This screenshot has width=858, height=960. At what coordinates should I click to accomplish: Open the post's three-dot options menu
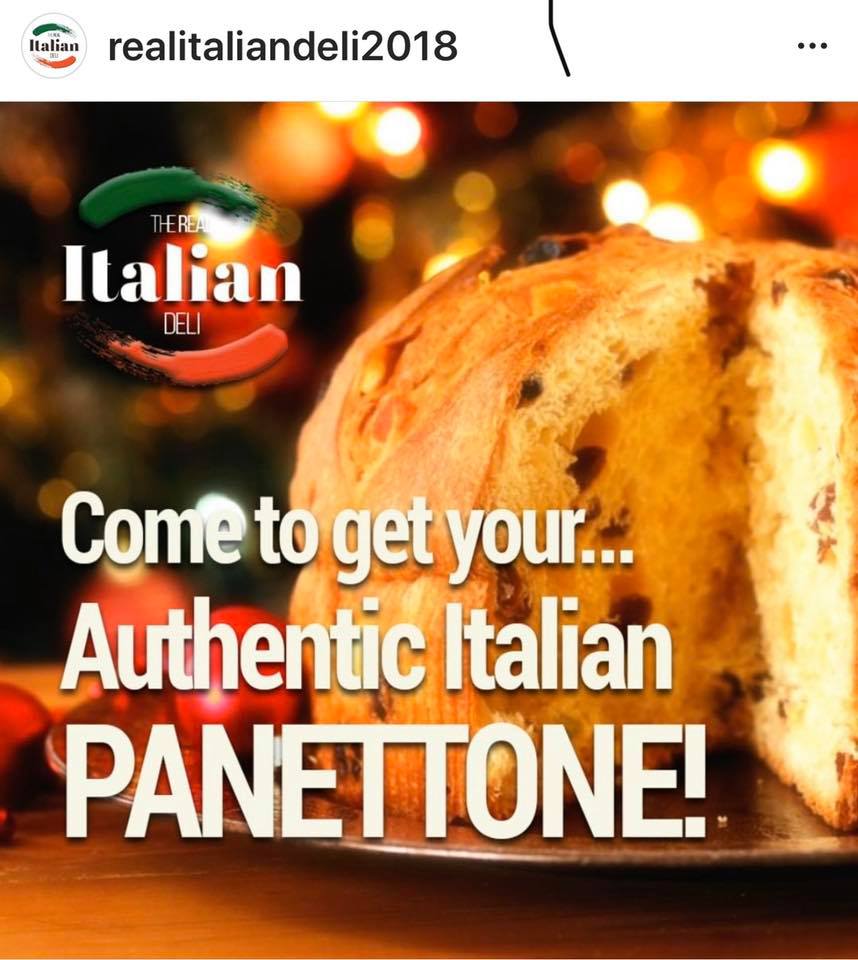pos(813,47)
